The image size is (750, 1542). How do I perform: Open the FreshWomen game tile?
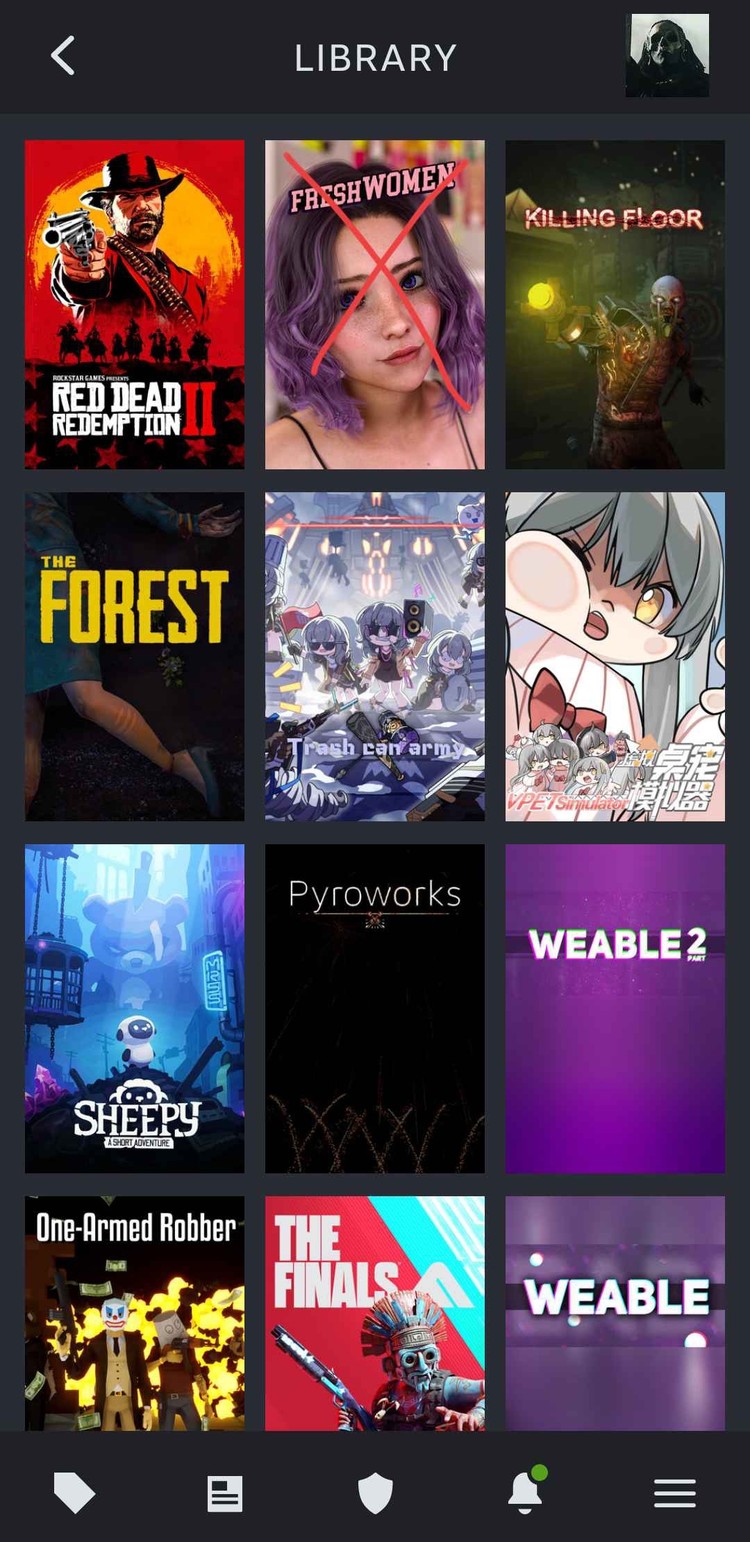pyautogui.click(x=374, y=304)
